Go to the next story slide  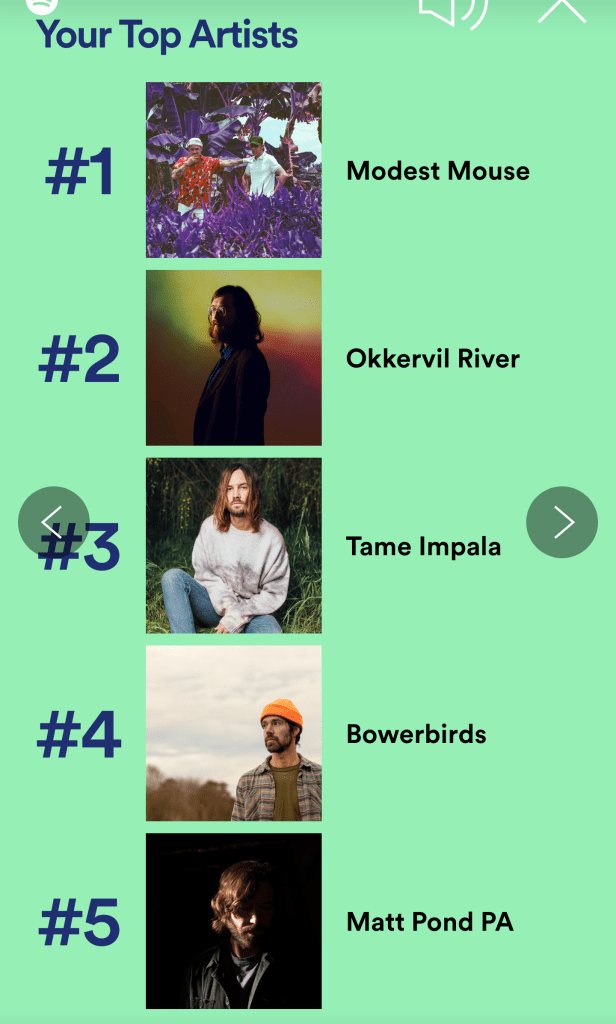[x=562, y=522]
